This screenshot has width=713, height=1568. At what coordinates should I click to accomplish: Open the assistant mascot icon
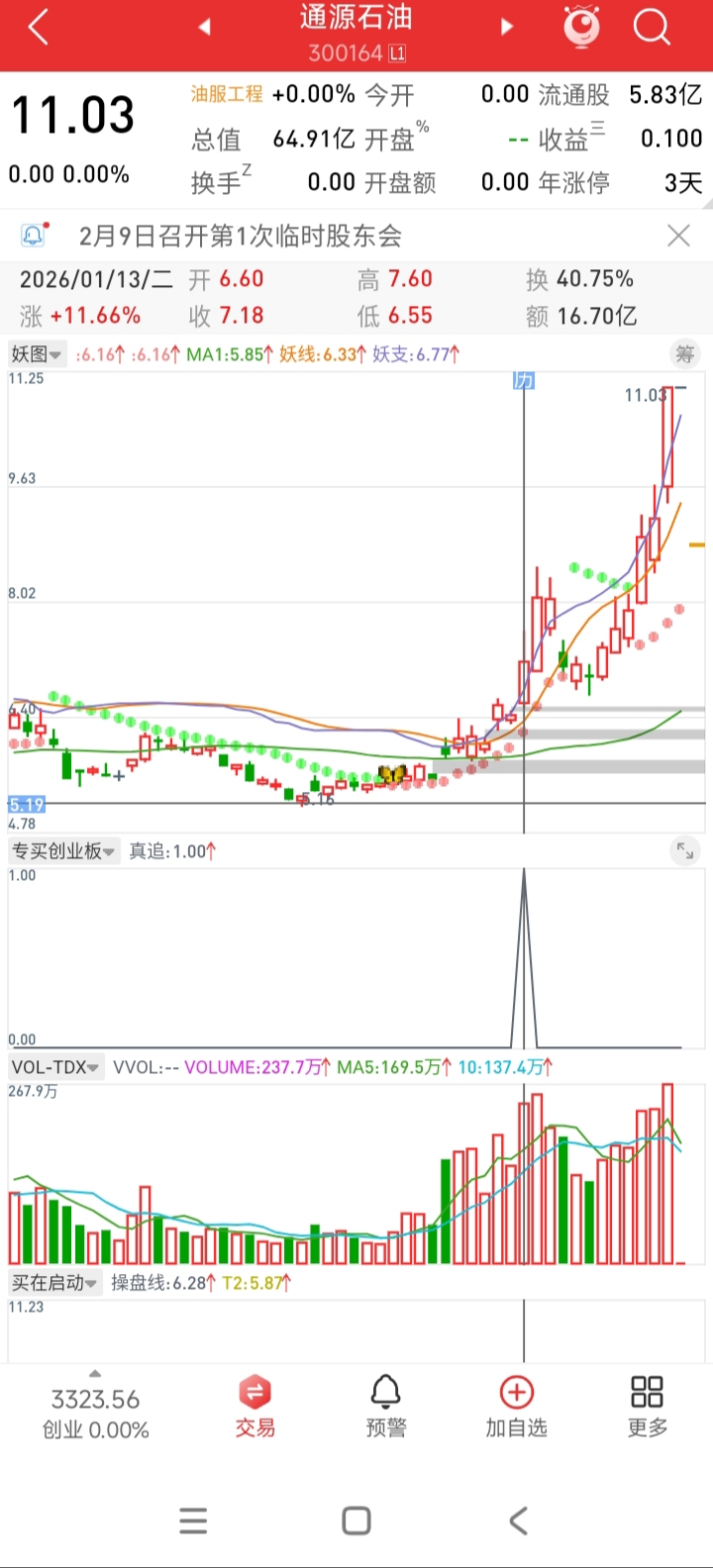coord(582,28)
